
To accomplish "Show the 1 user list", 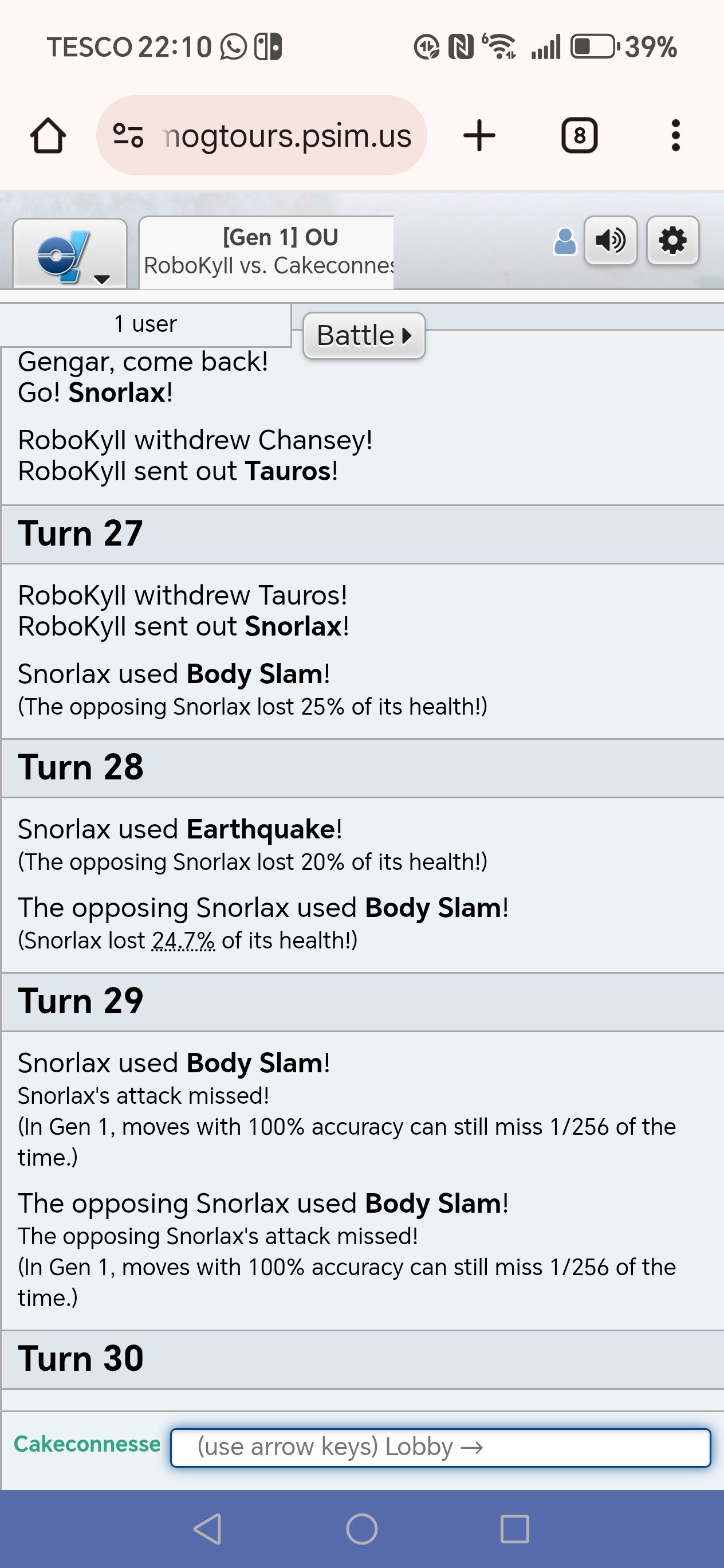I will (x=145, y=324).
